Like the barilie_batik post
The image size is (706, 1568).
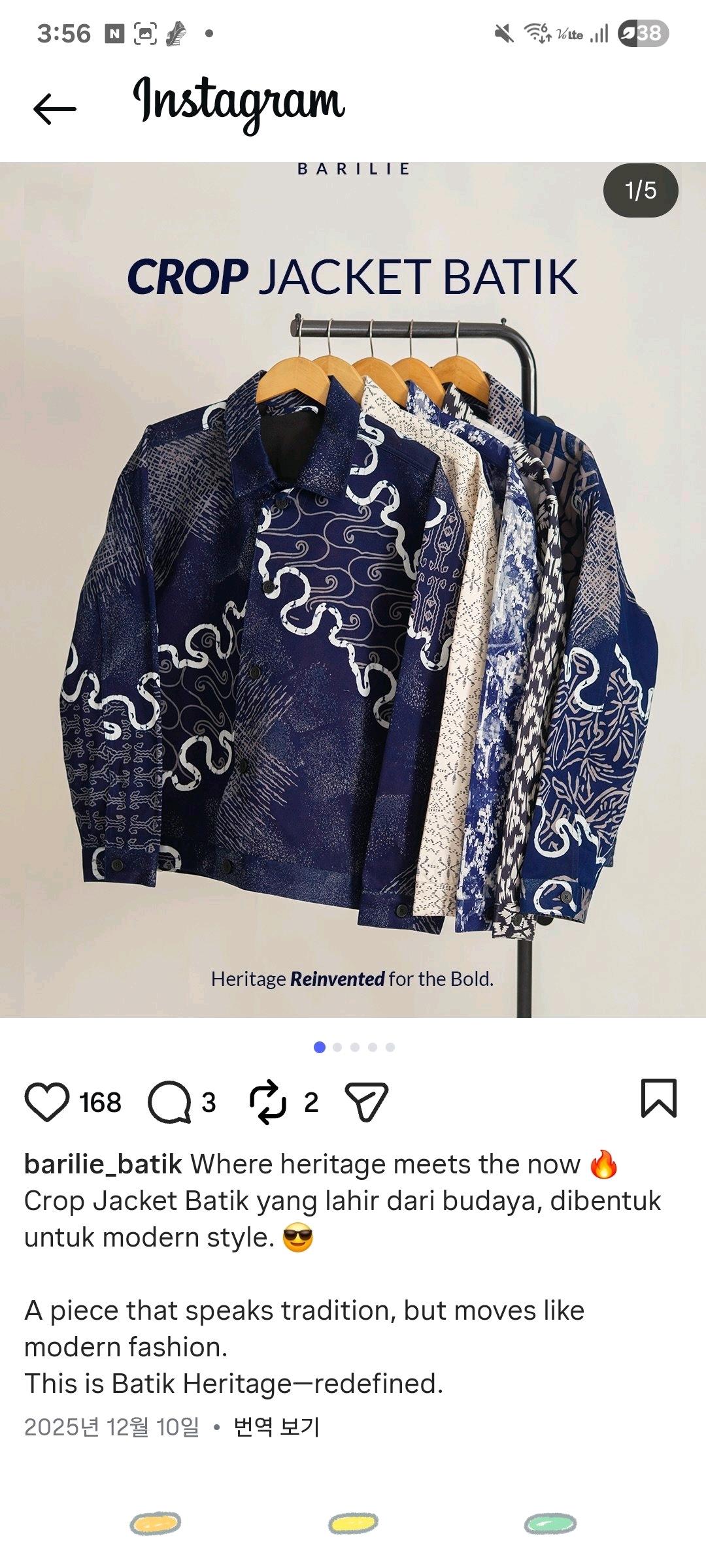coord(46,1102)
